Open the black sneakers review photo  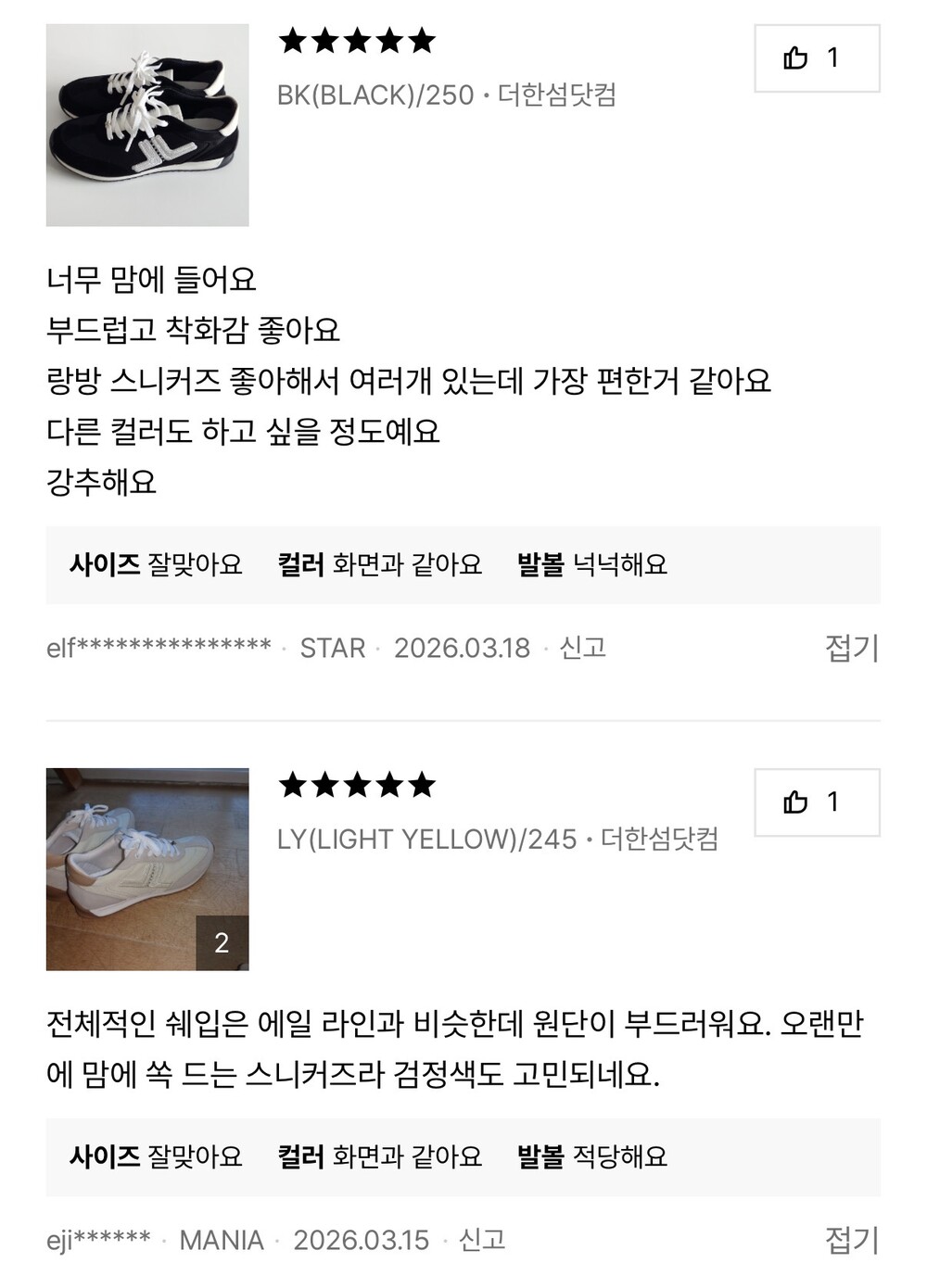[x=147, y=125]
